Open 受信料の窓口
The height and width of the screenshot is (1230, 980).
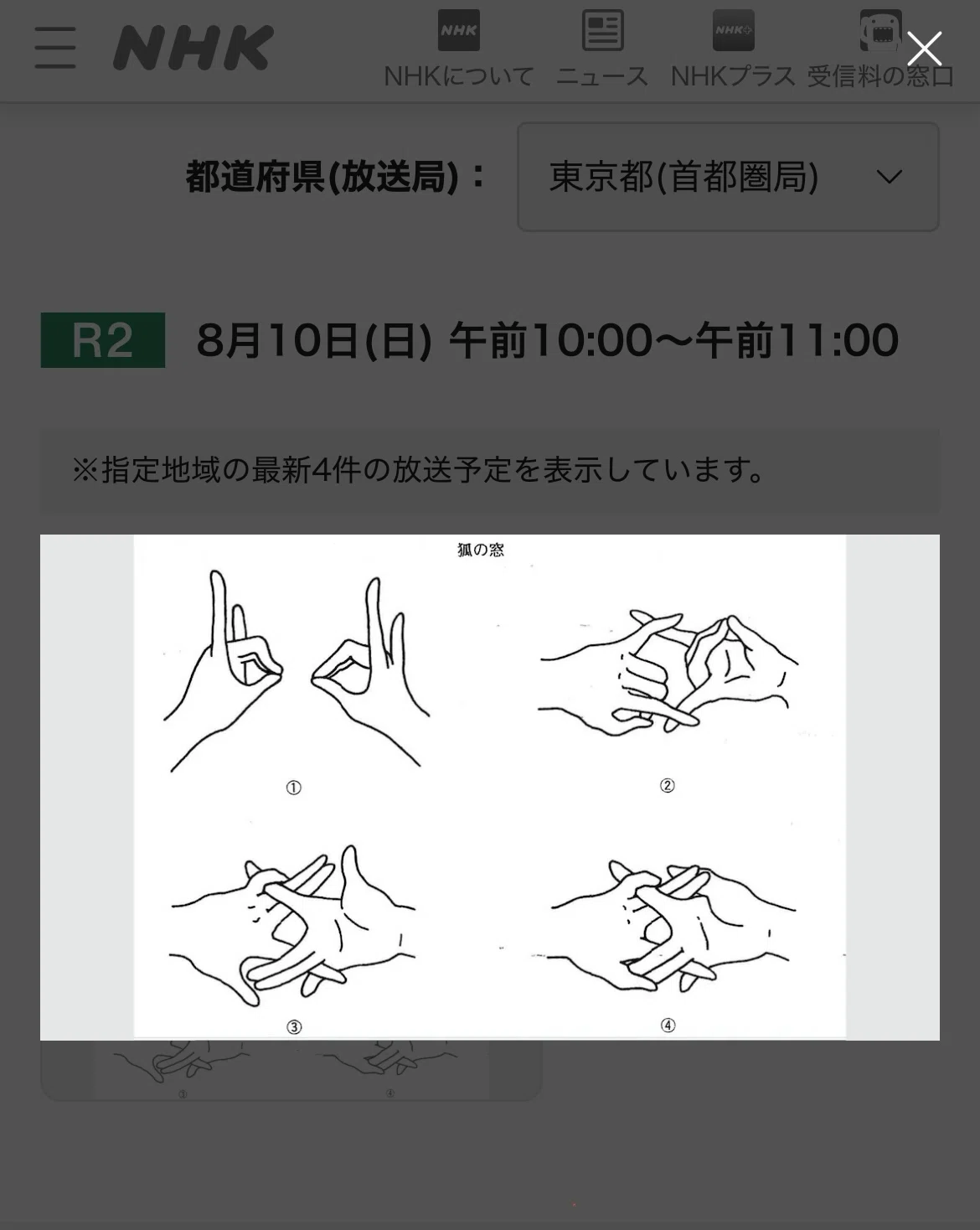click(x=880, y=49)
